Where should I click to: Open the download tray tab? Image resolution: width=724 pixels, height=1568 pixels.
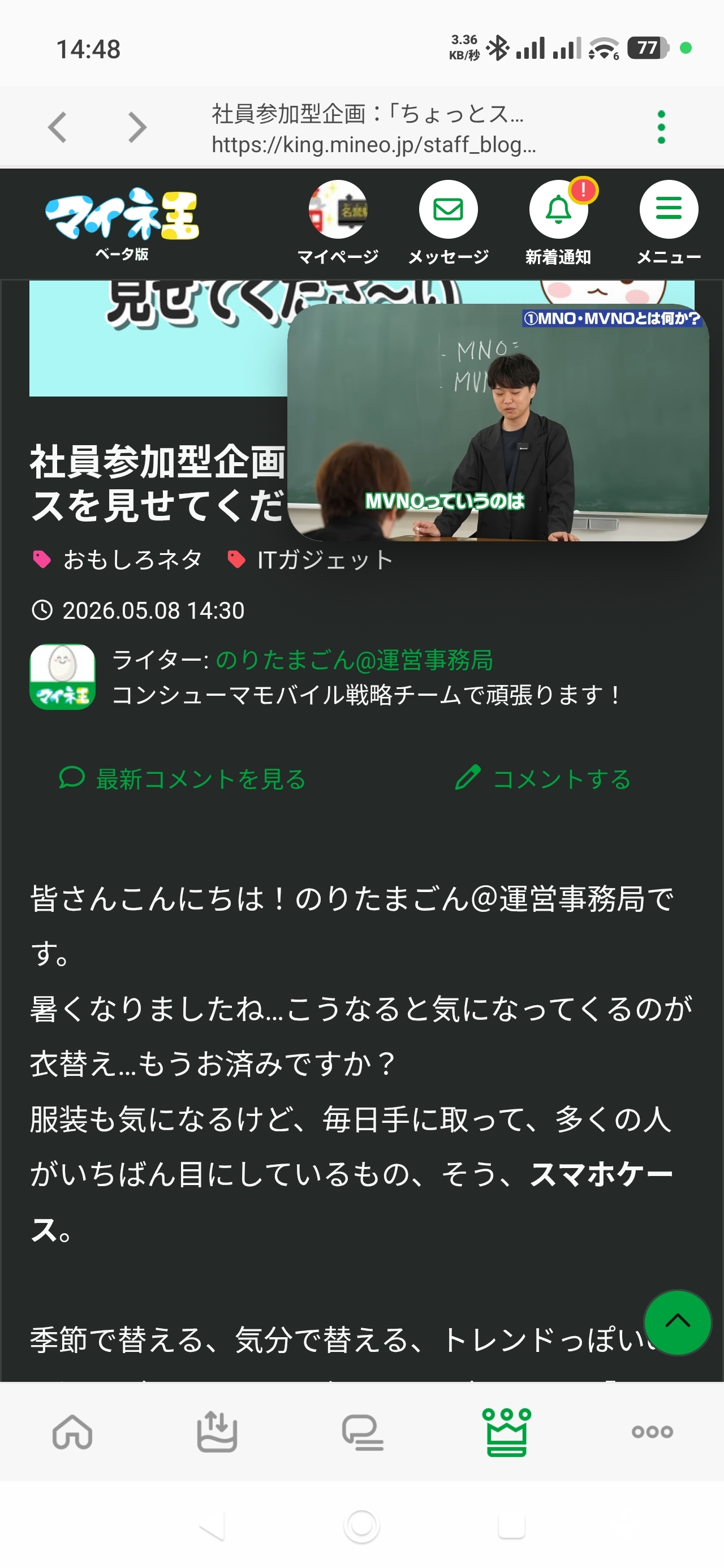(x=217, y=1432)
